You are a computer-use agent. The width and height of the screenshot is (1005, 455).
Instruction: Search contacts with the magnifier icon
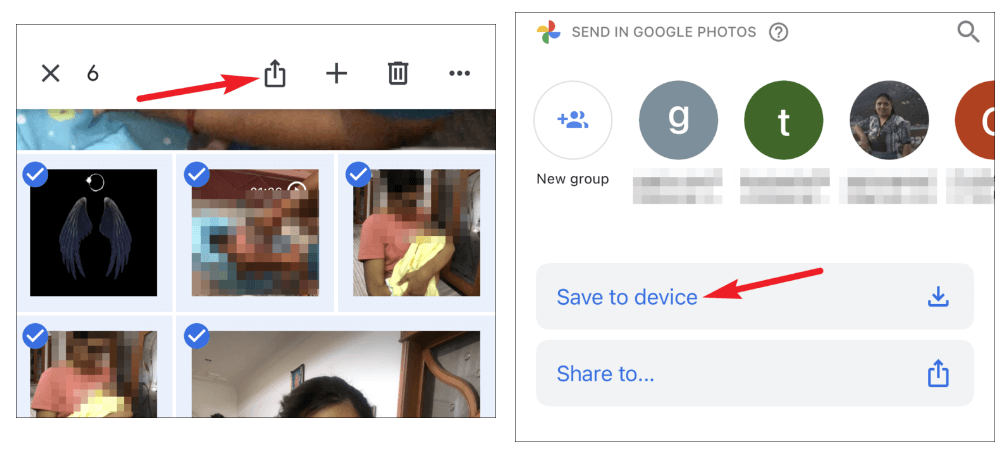click(x=968, y=32)
